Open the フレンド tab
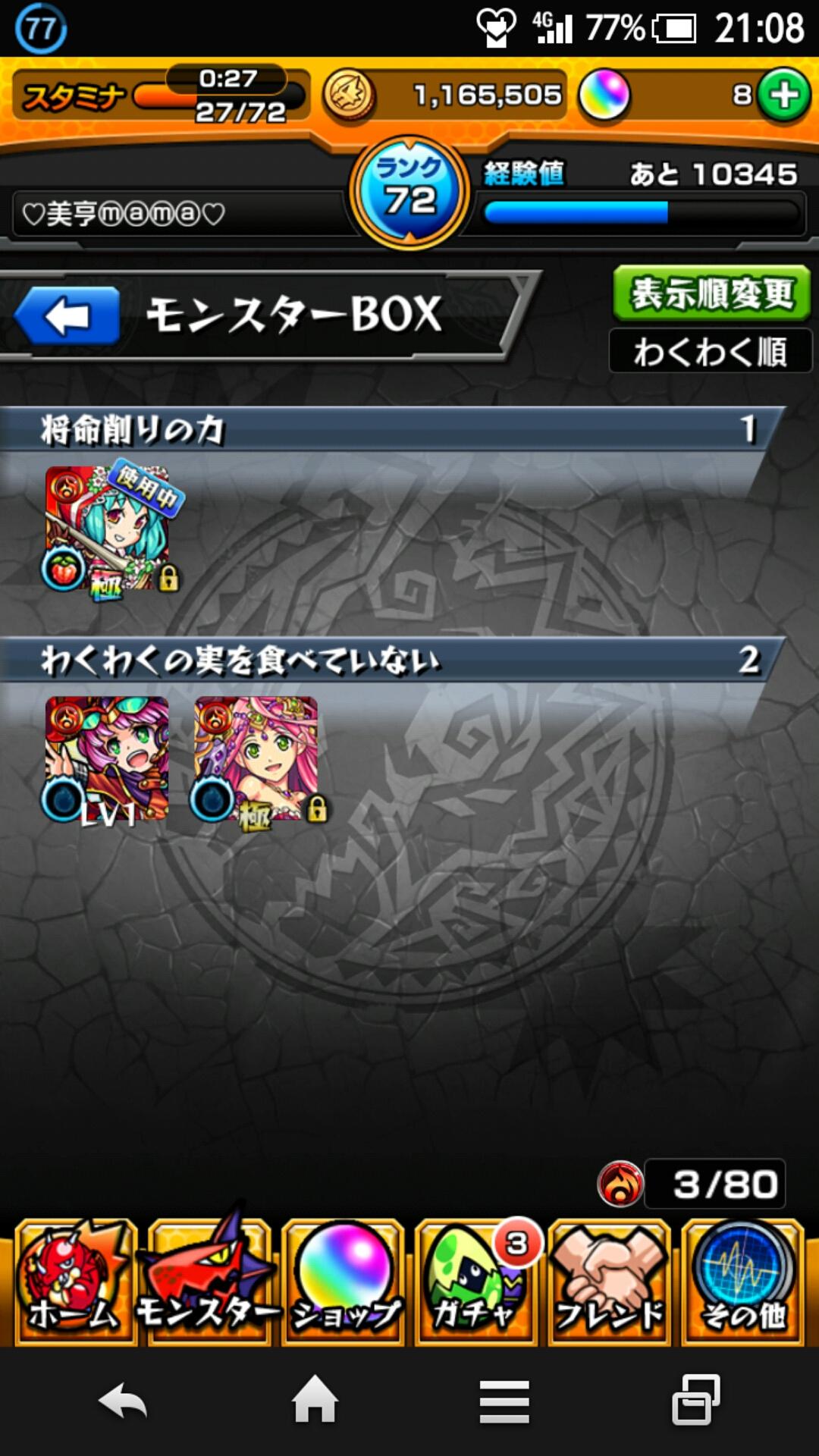 point(610,1282)
